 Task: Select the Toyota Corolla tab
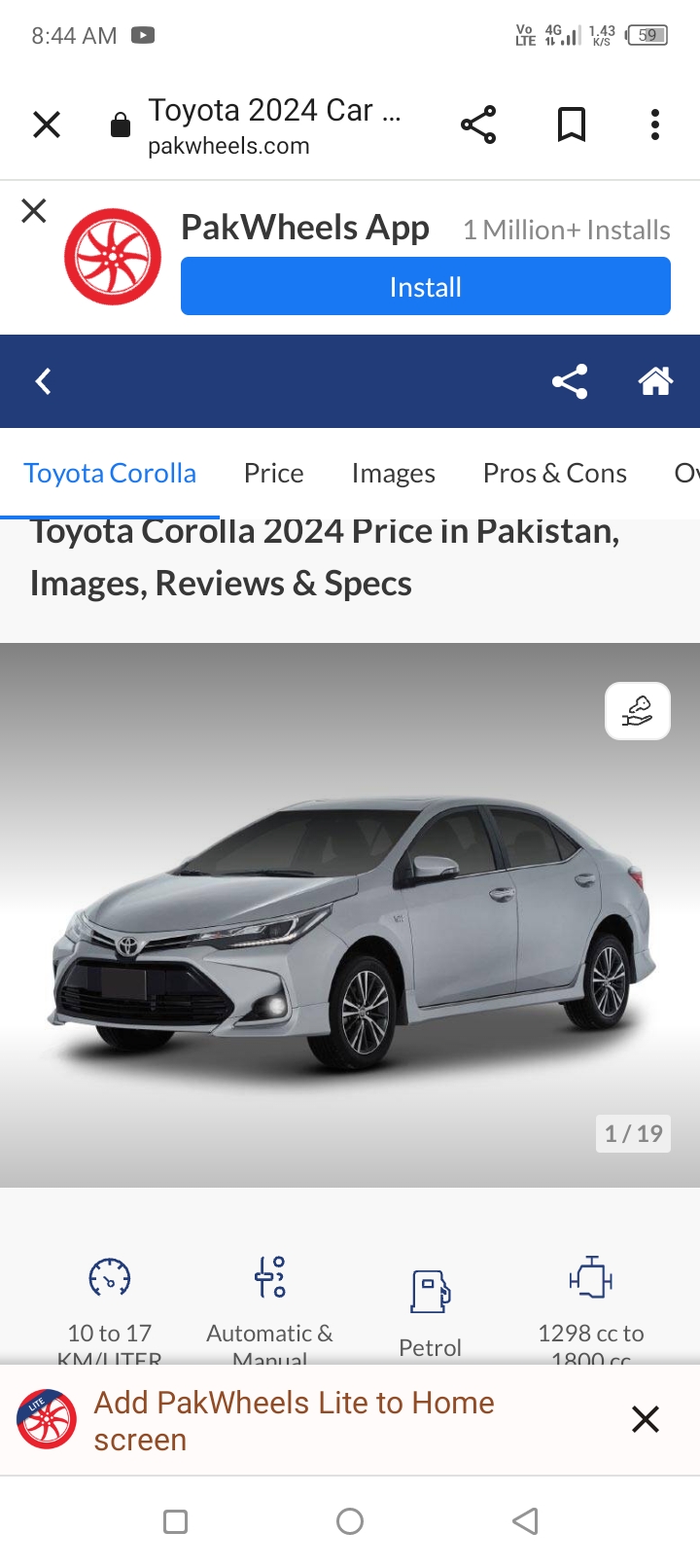110,474
